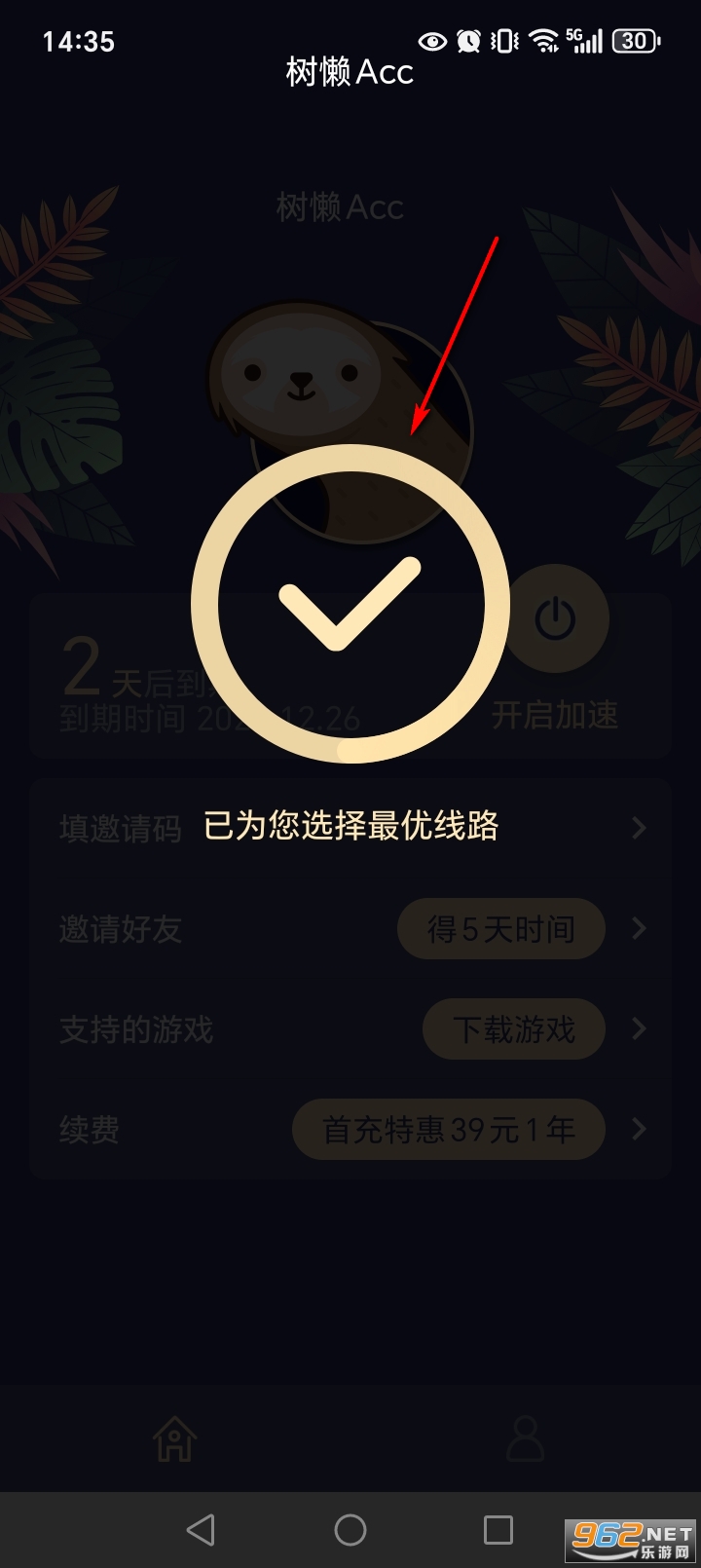Image resolution: width=701 pixels, height=1568 pixels.
Task: Tap the 开启加速 power button
Action: pos(555,619)
